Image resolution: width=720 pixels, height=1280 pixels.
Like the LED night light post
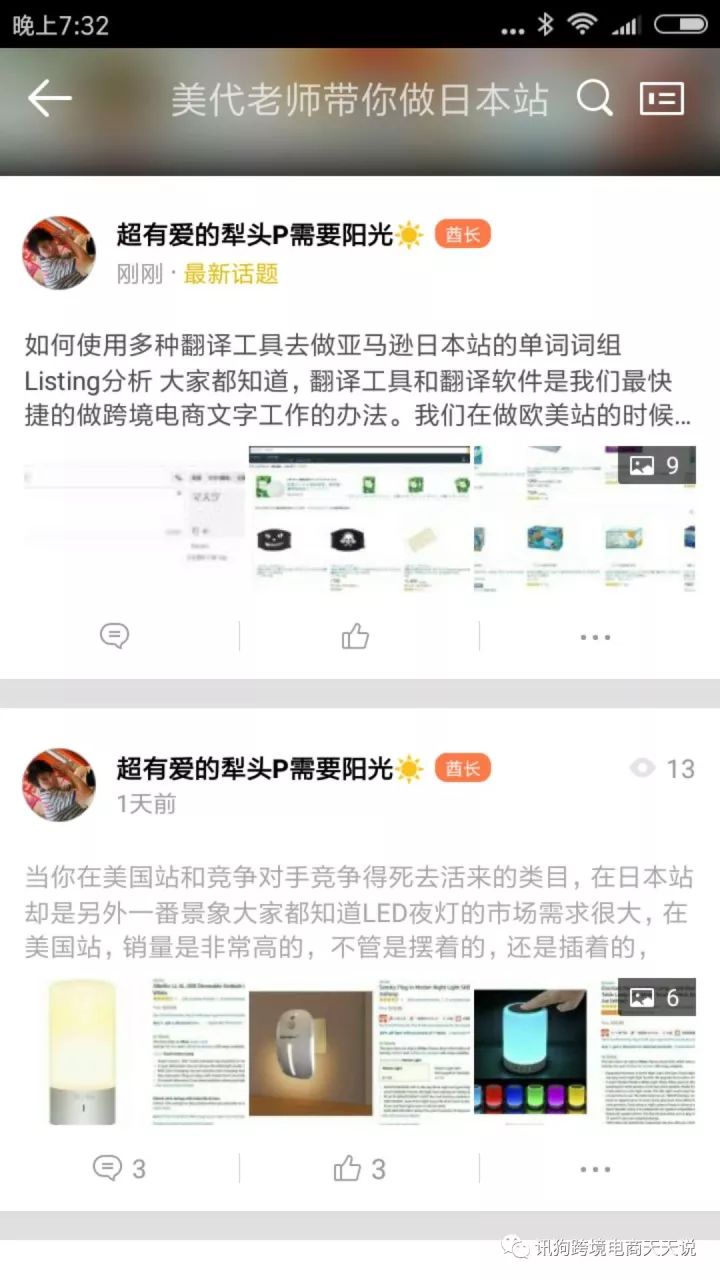pos(358,1168)
